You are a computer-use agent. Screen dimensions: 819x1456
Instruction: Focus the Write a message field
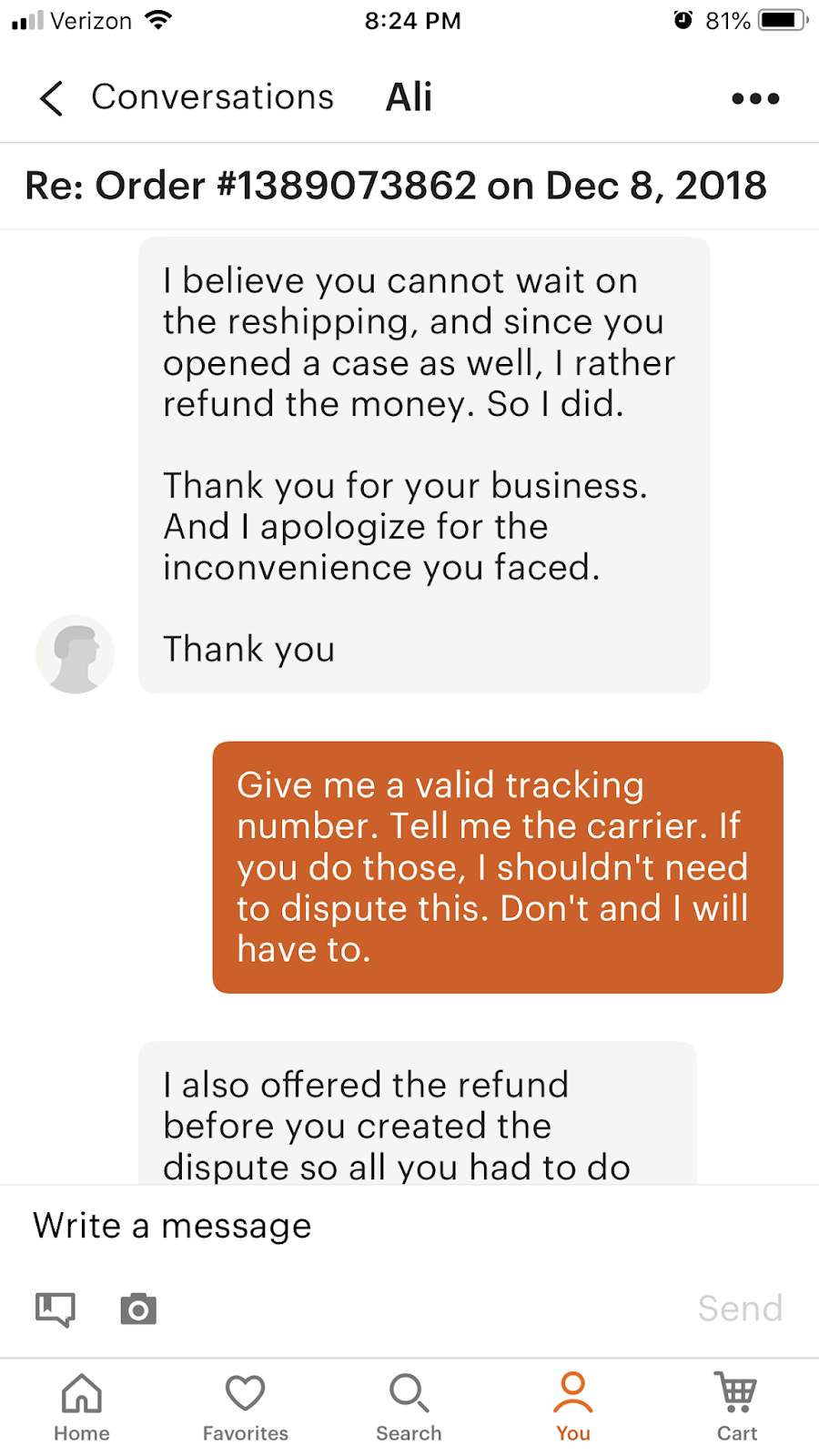[x=409, y=1226]
